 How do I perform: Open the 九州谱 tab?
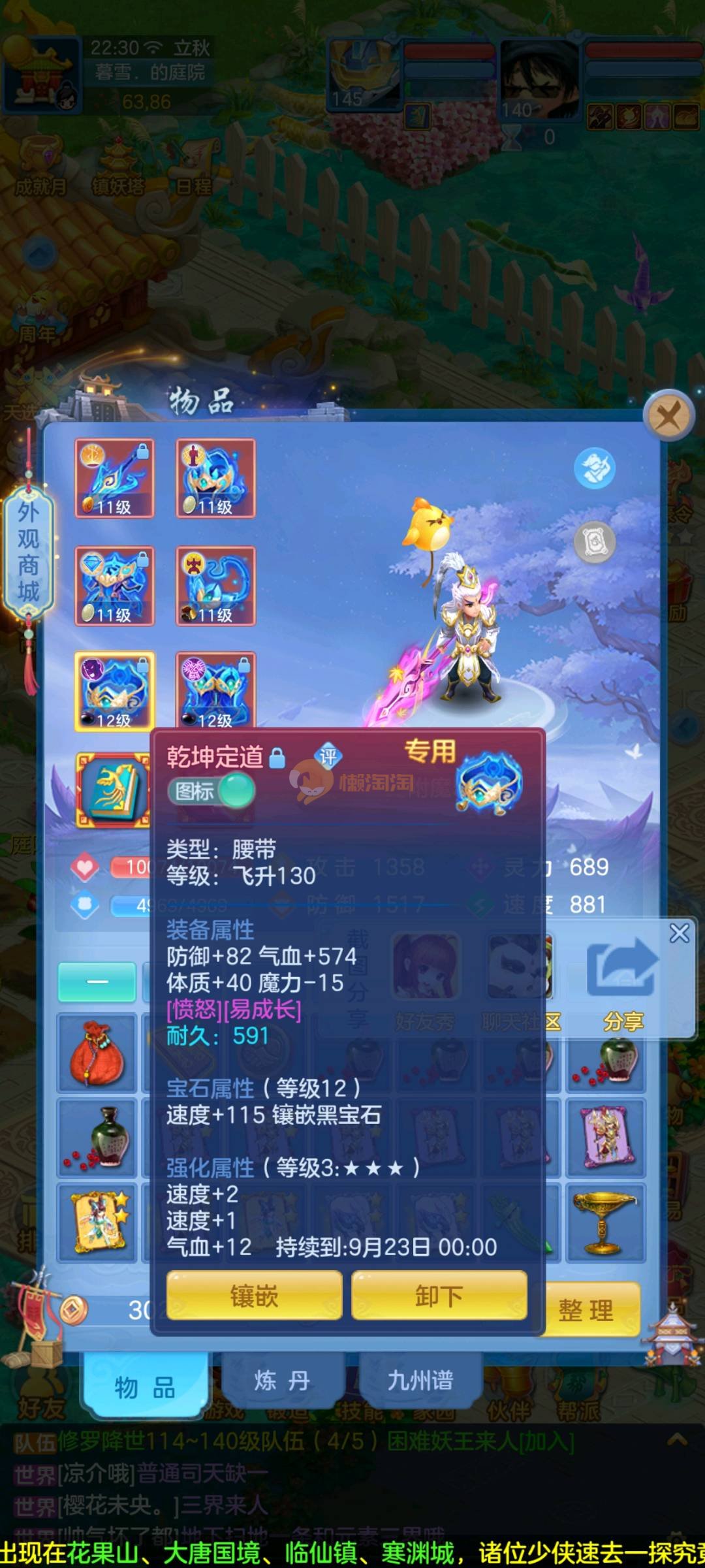pos(420,1381)
